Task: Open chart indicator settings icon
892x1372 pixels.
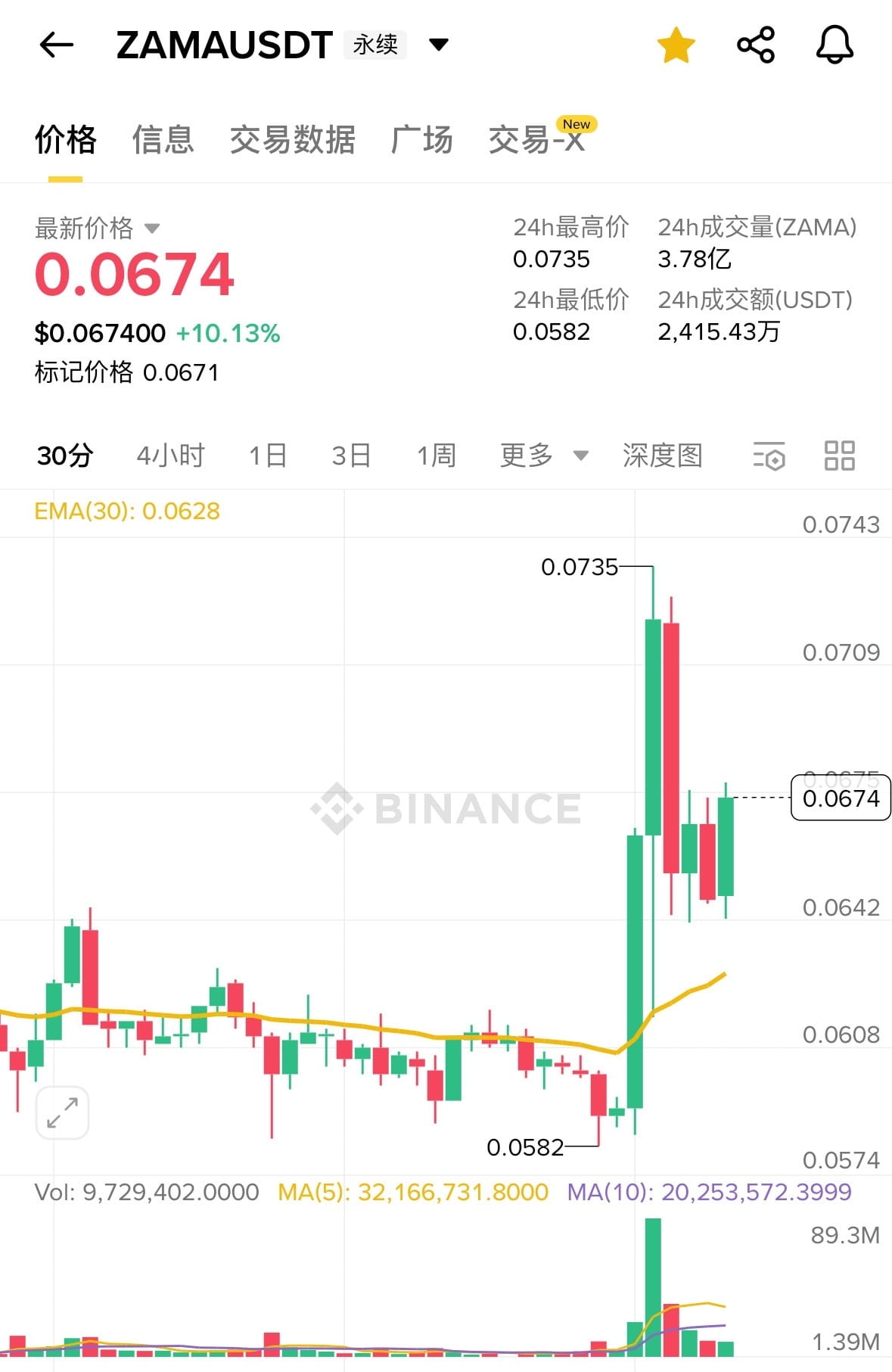Action: [x=769, y=456]
